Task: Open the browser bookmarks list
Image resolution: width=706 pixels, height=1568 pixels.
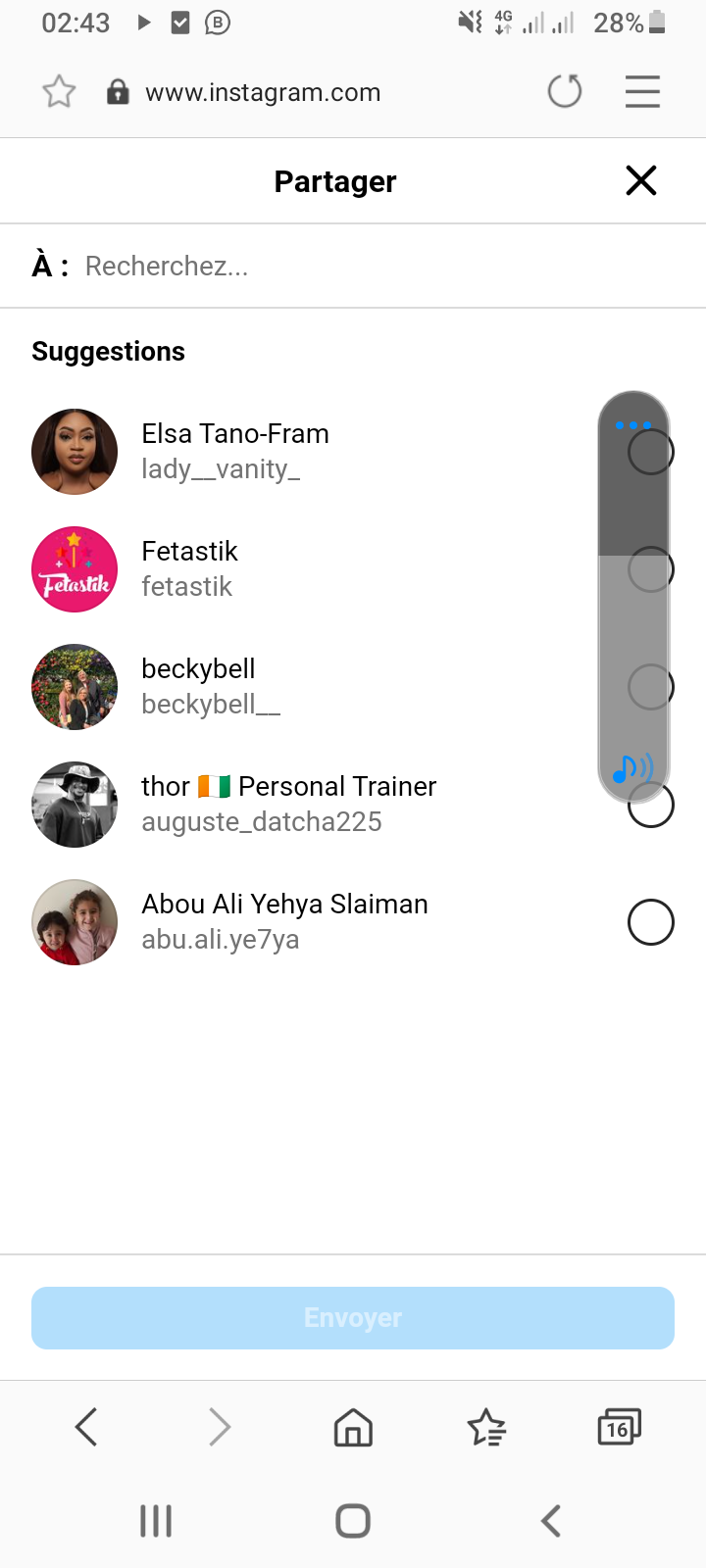Action: [486, 1427]
